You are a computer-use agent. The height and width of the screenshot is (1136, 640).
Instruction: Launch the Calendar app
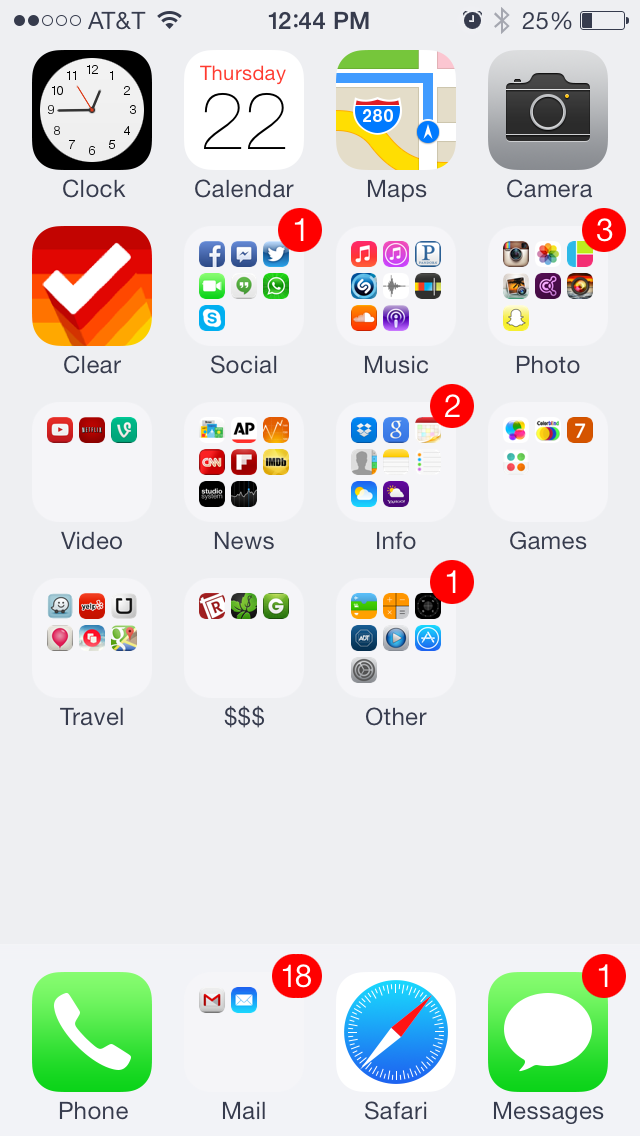click(x=244, y=110)
